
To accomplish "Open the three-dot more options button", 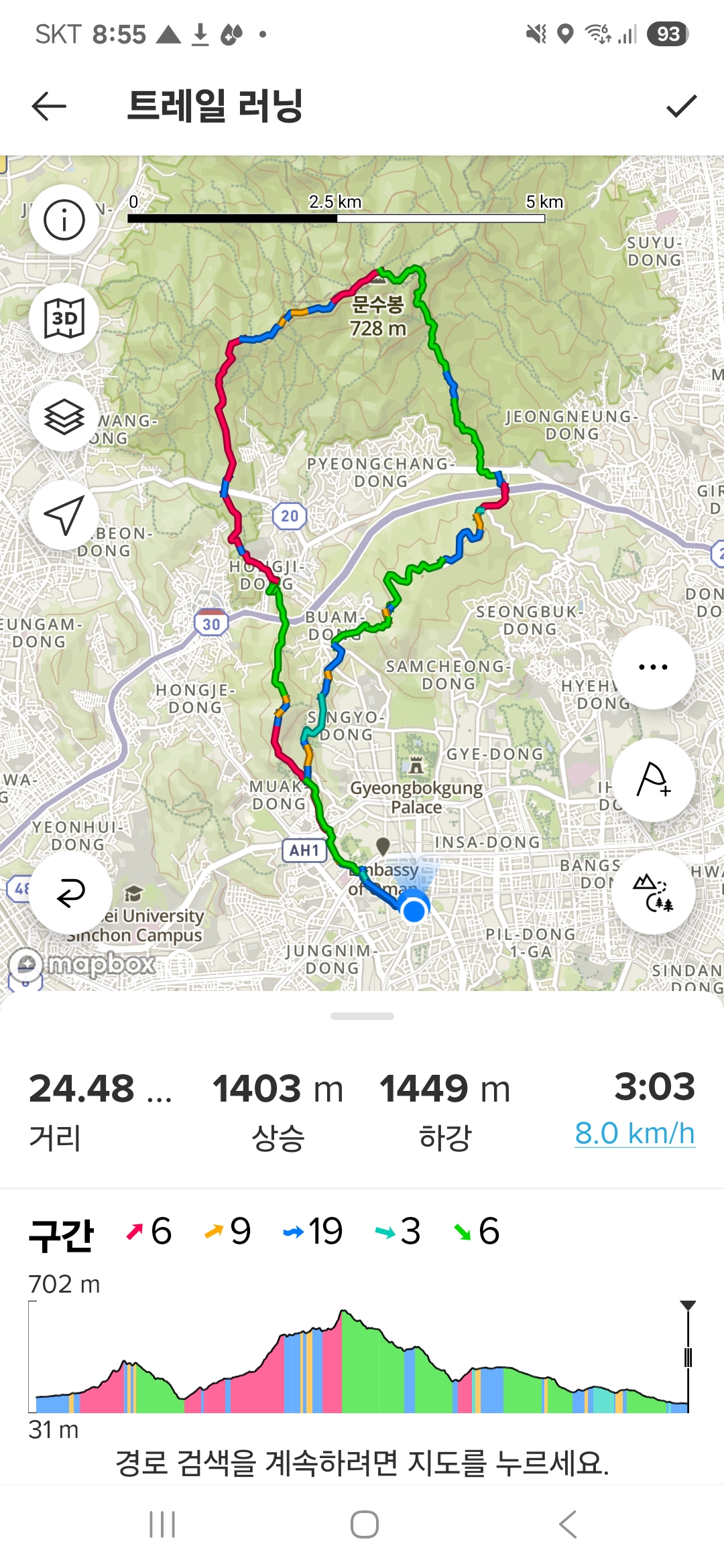I will [x=653, y=667].
